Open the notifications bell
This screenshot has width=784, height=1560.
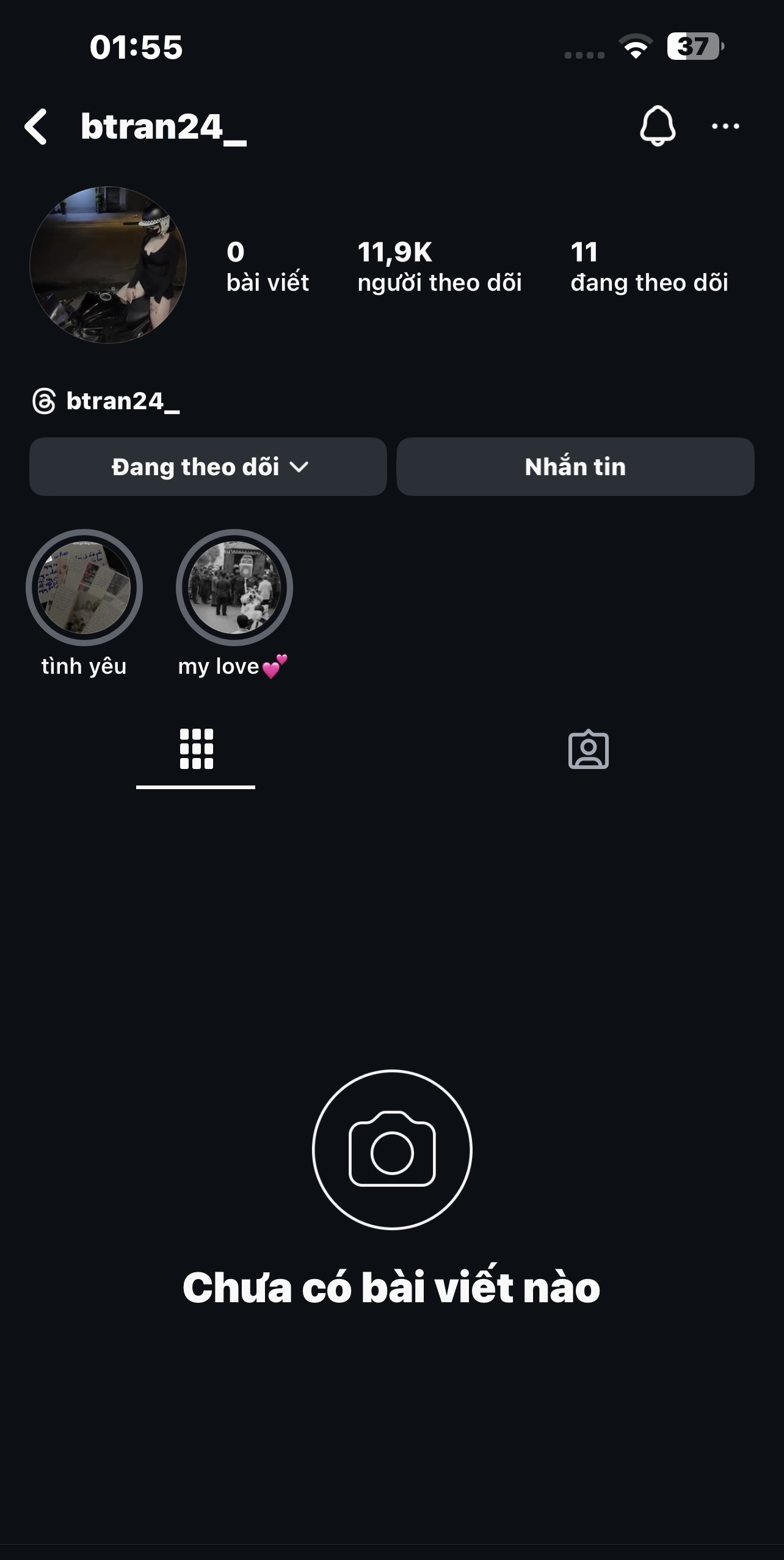(658, 126)
